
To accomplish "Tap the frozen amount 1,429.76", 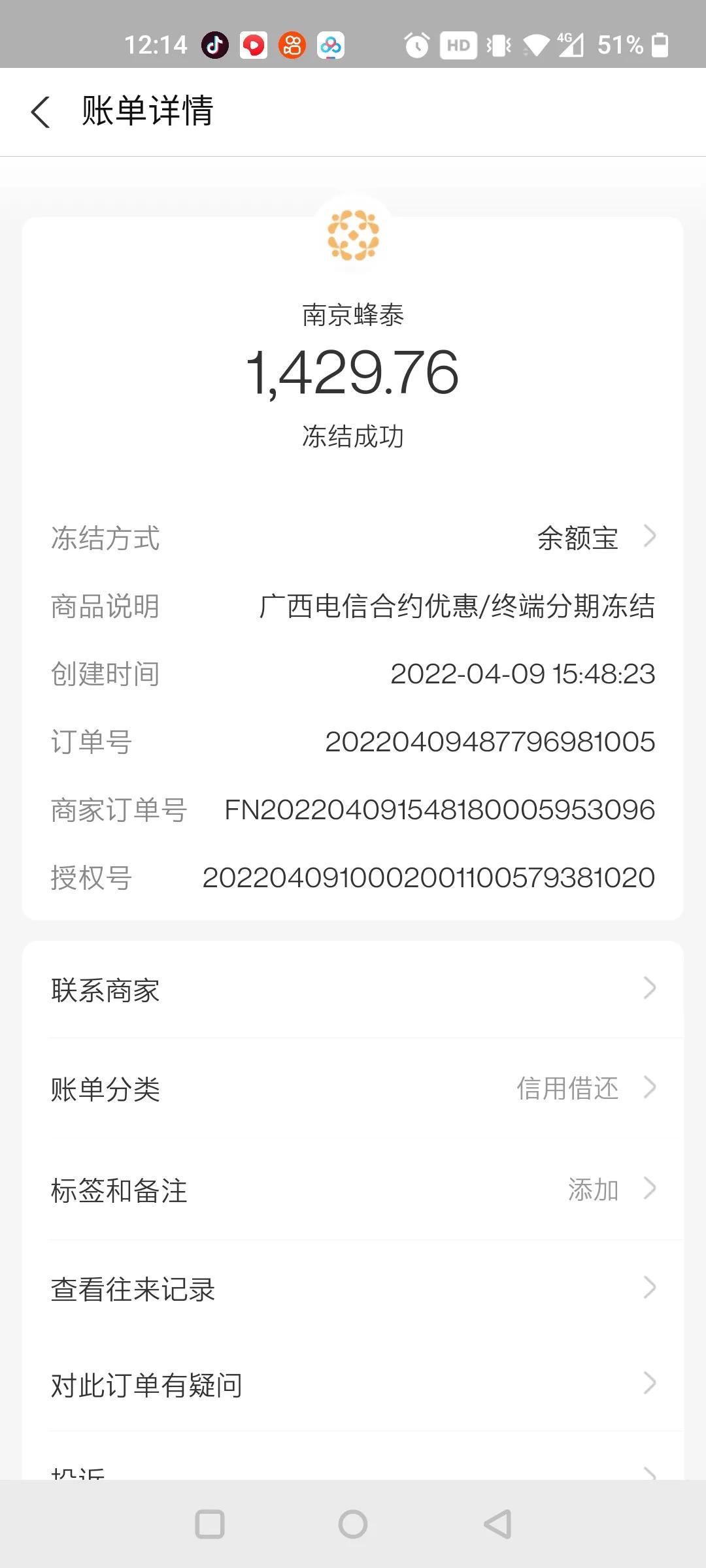I will 353,372.
